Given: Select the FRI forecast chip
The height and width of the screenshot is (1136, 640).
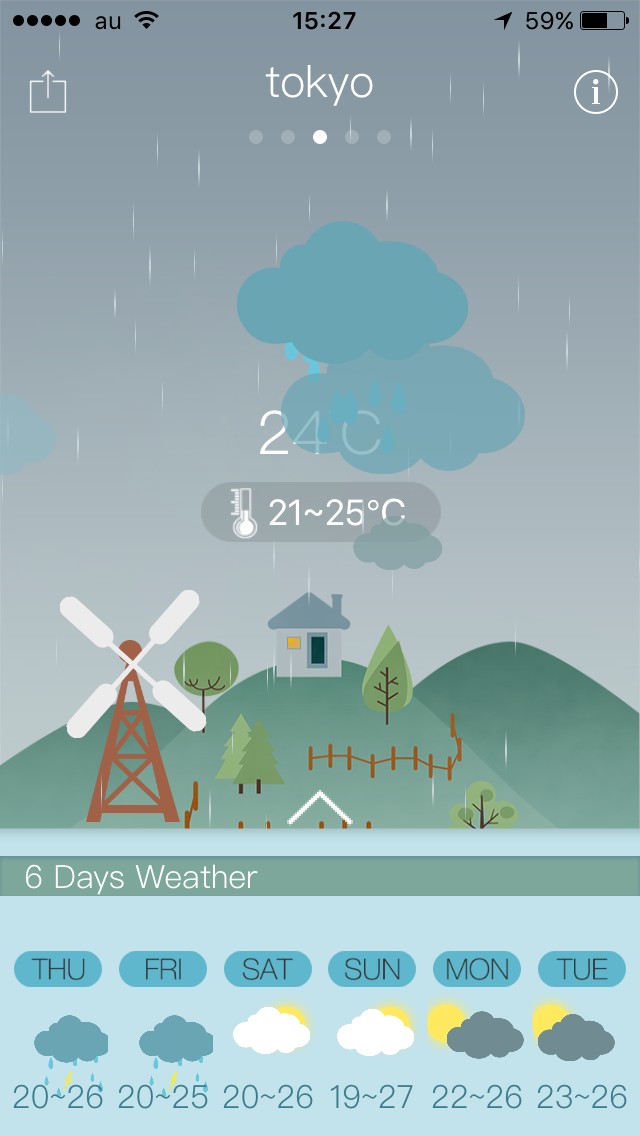Looking at the screenshot, I should click(163, 969).
